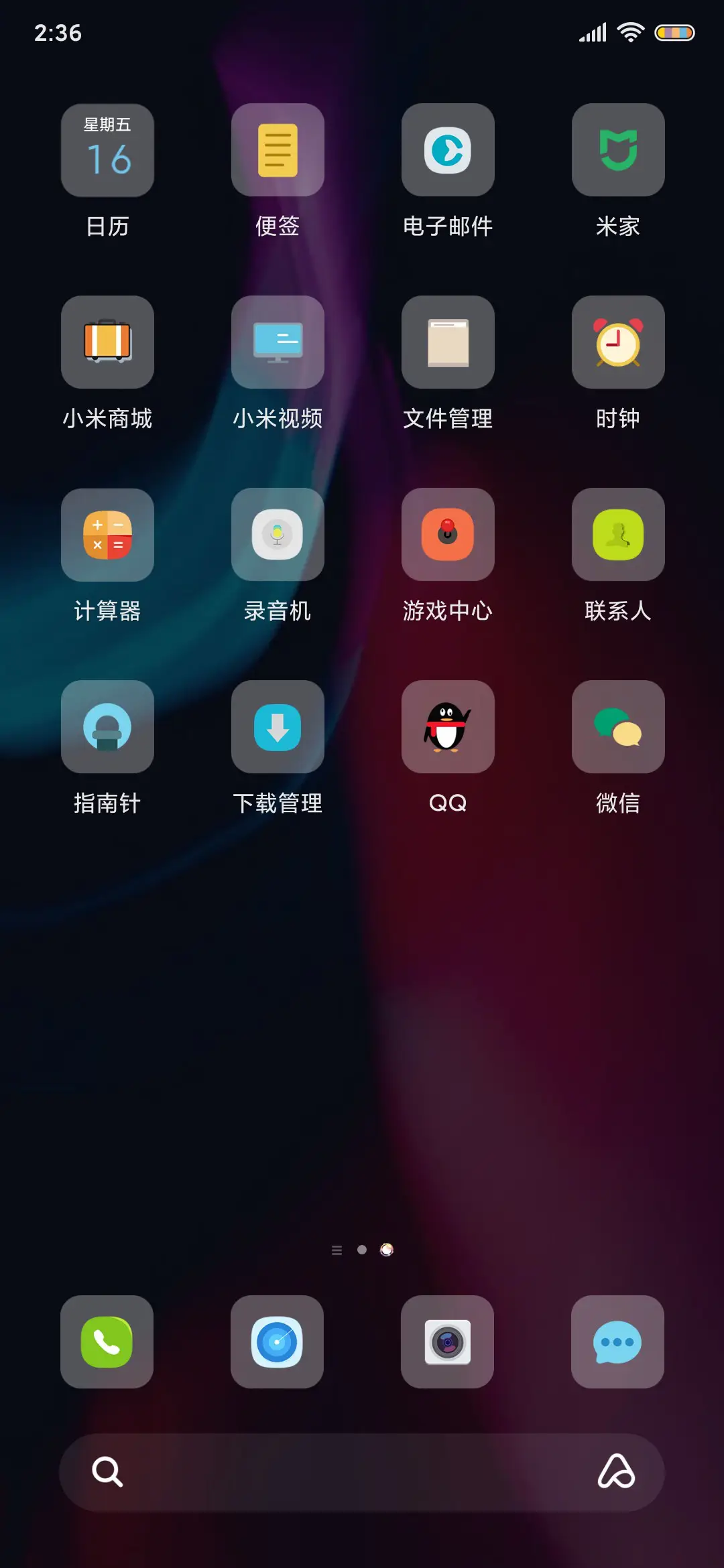The image size is (724, 1568).
Task: Open the 文件管理 file manager
Action: click(x=448, y=342)
